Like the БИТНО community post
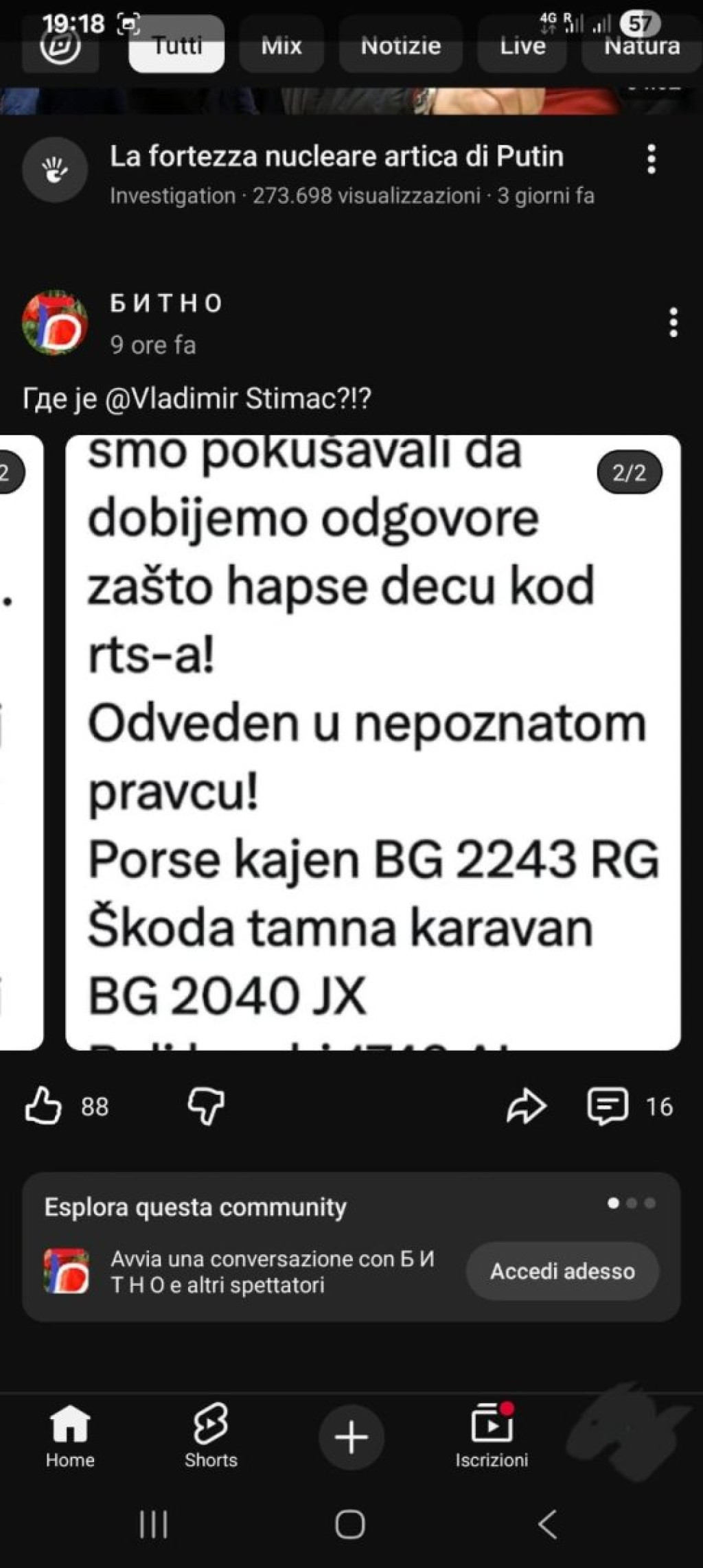This screenshot has width=703, height=1568. [43, 1106]
